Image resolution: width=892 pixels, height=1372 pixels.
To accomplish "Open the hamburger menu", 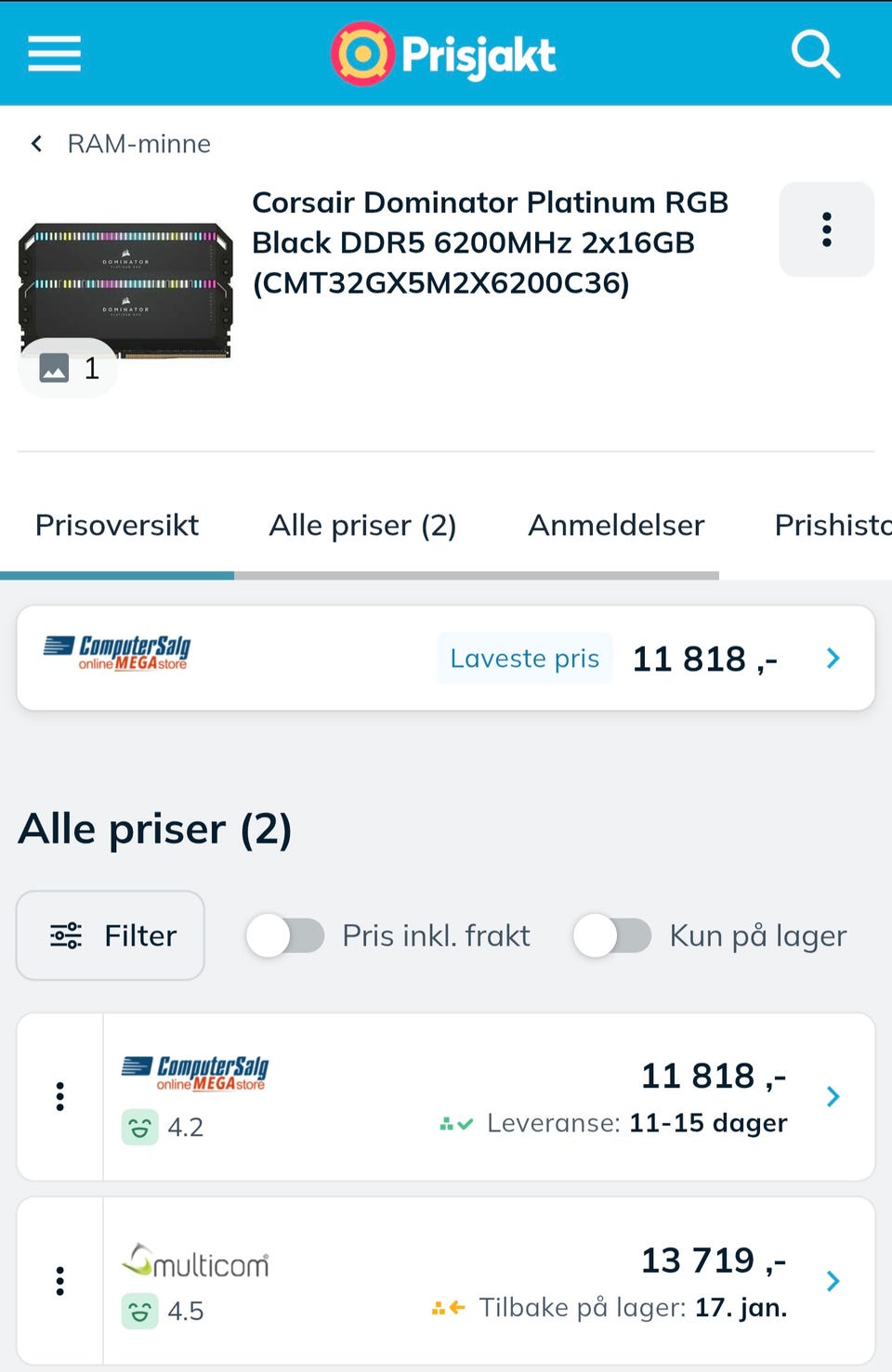I will pos(53,53).
